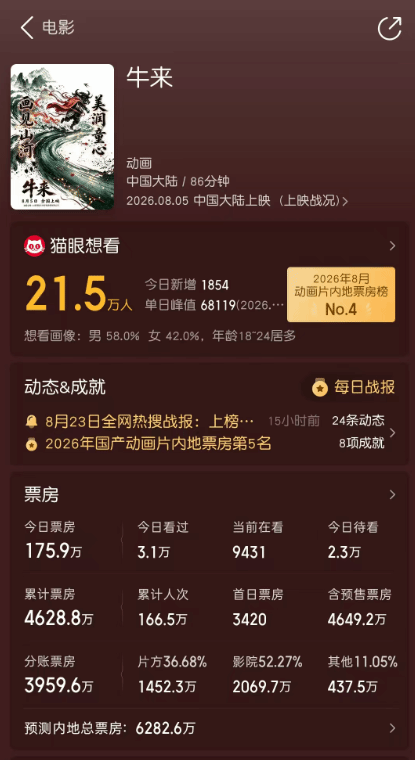The image size is (415, 760).
Task: View the 动画片内地票房榜 No.4 badge
Action: click(341, 294)
